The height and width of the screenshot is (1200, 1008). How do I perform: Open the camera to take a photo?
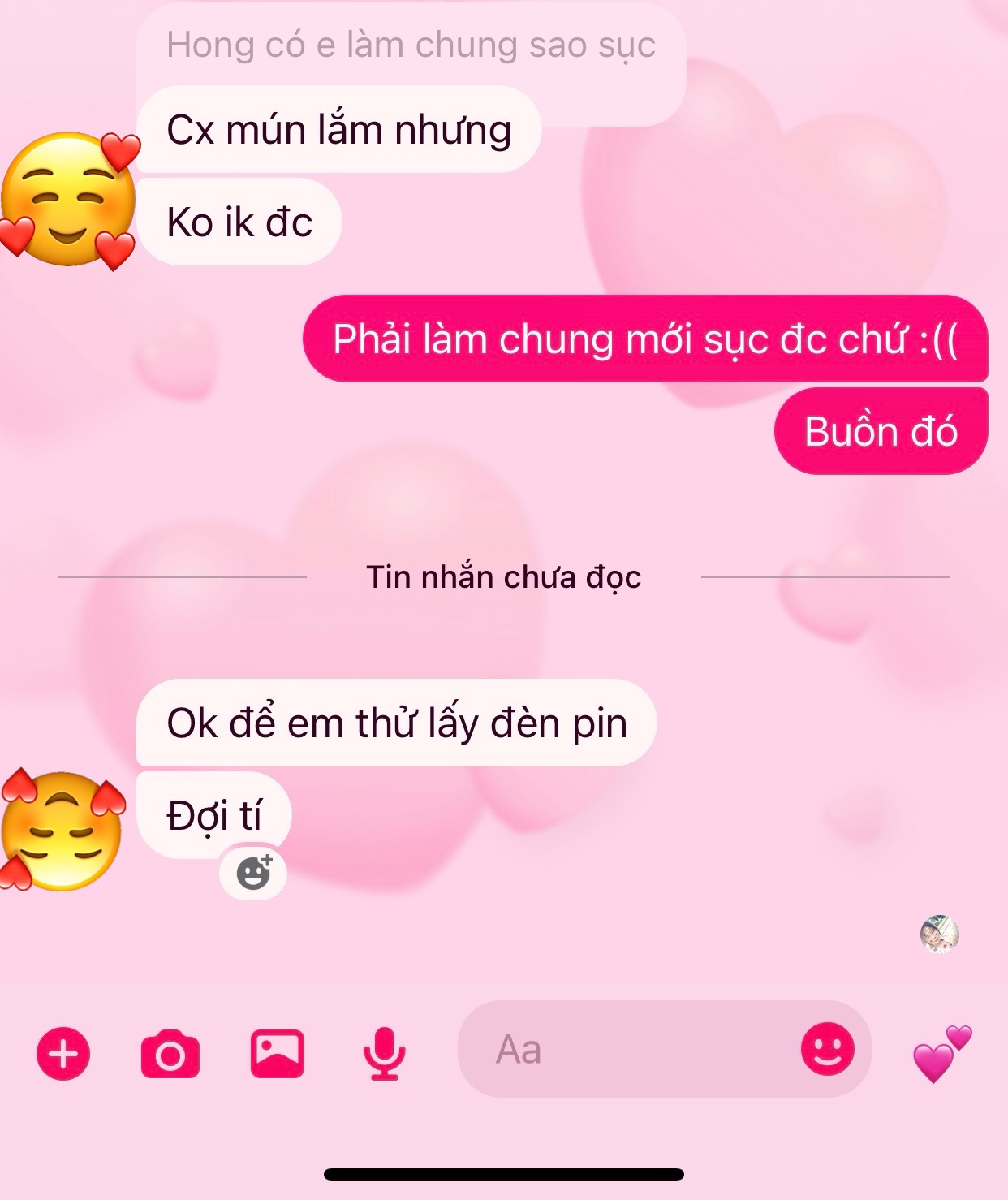point(170,1054)
